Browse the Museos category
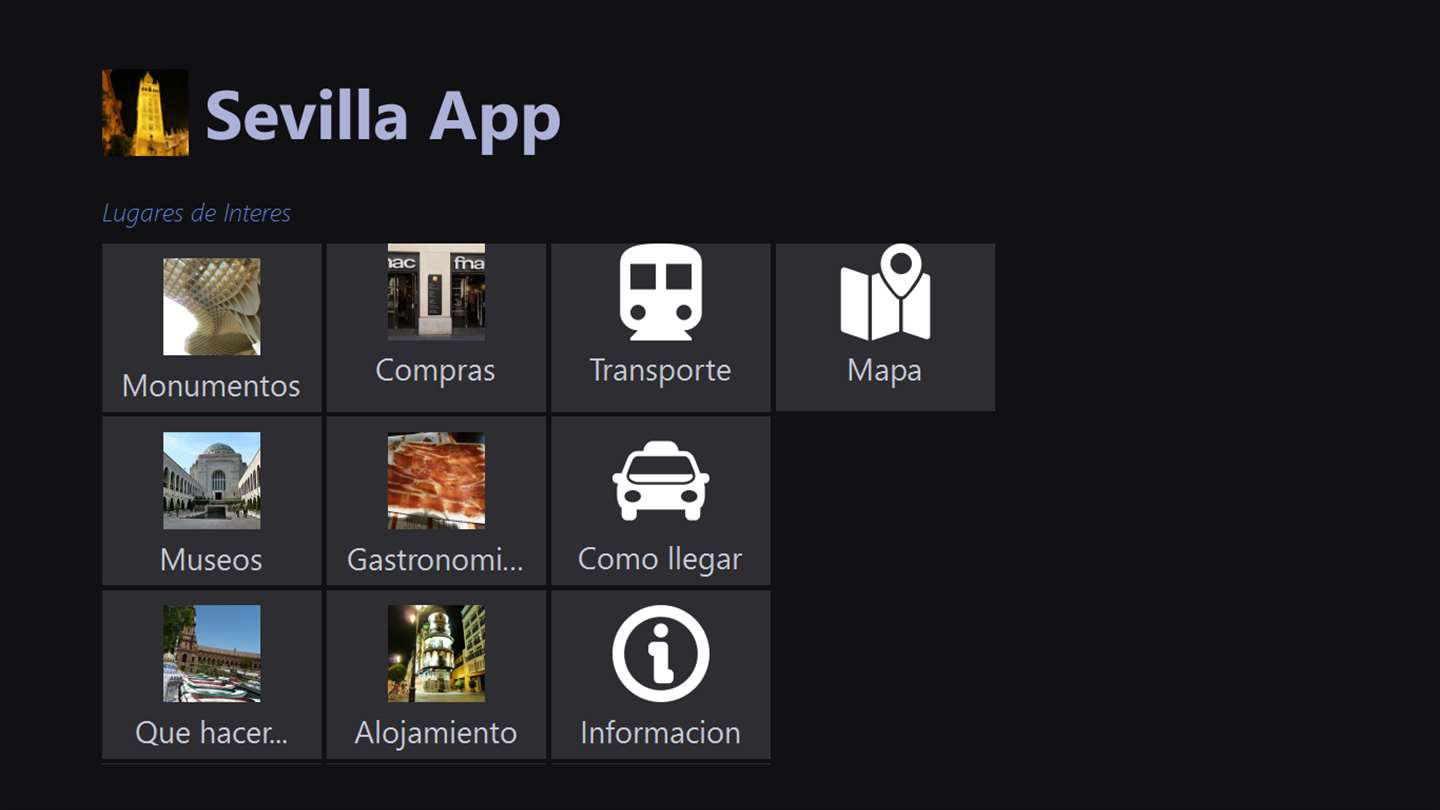The height and width of the screenshot is (810, 1440). (x=211, y=501)
